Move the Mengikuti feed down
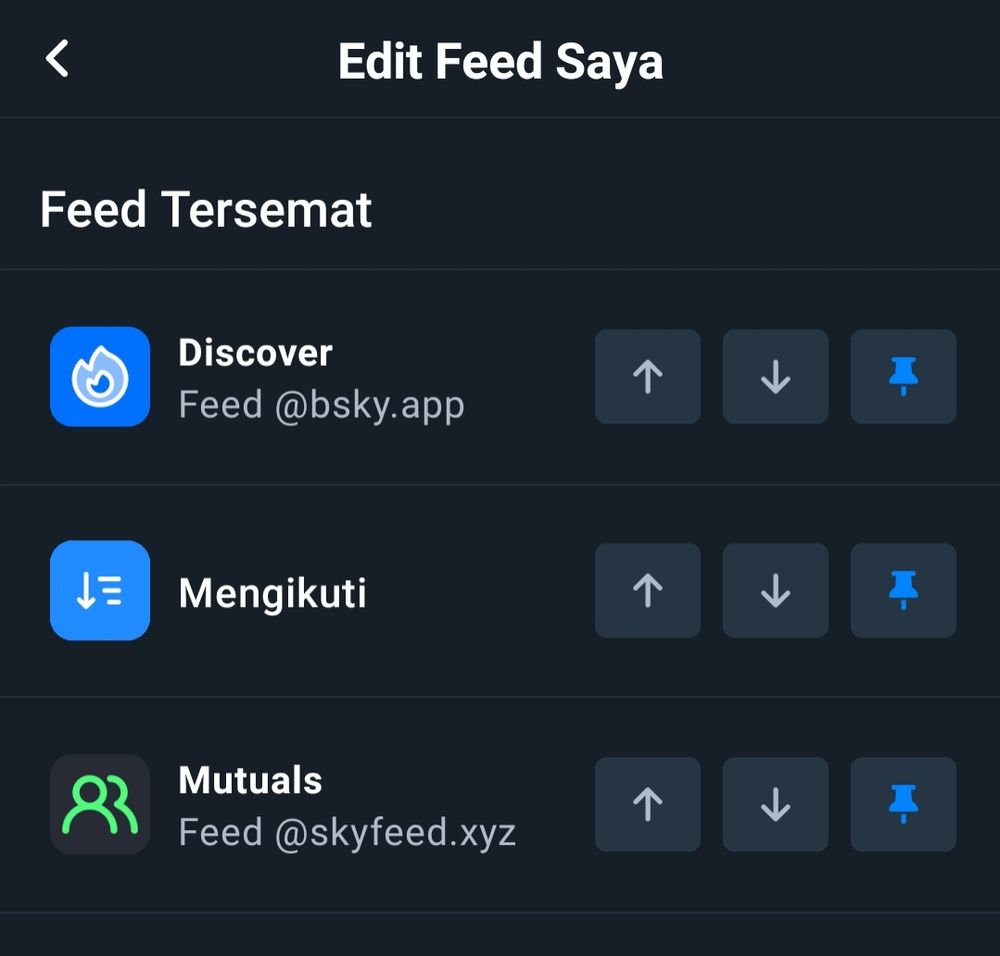This screenshot has height=956, width=1000. (x=775, y=591)
